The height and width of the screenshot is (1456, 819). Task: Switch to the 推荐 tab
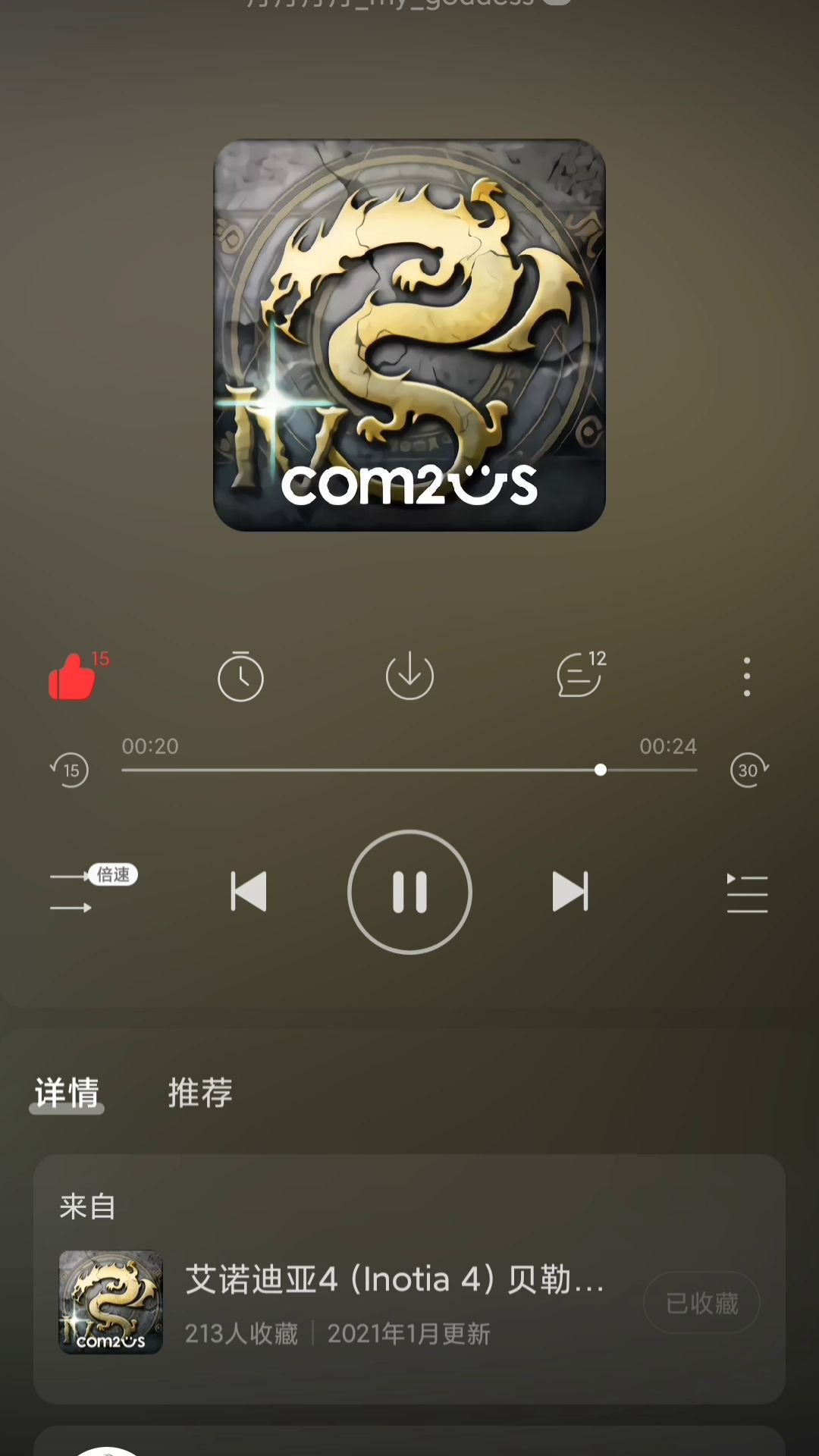pos(200,1094)
